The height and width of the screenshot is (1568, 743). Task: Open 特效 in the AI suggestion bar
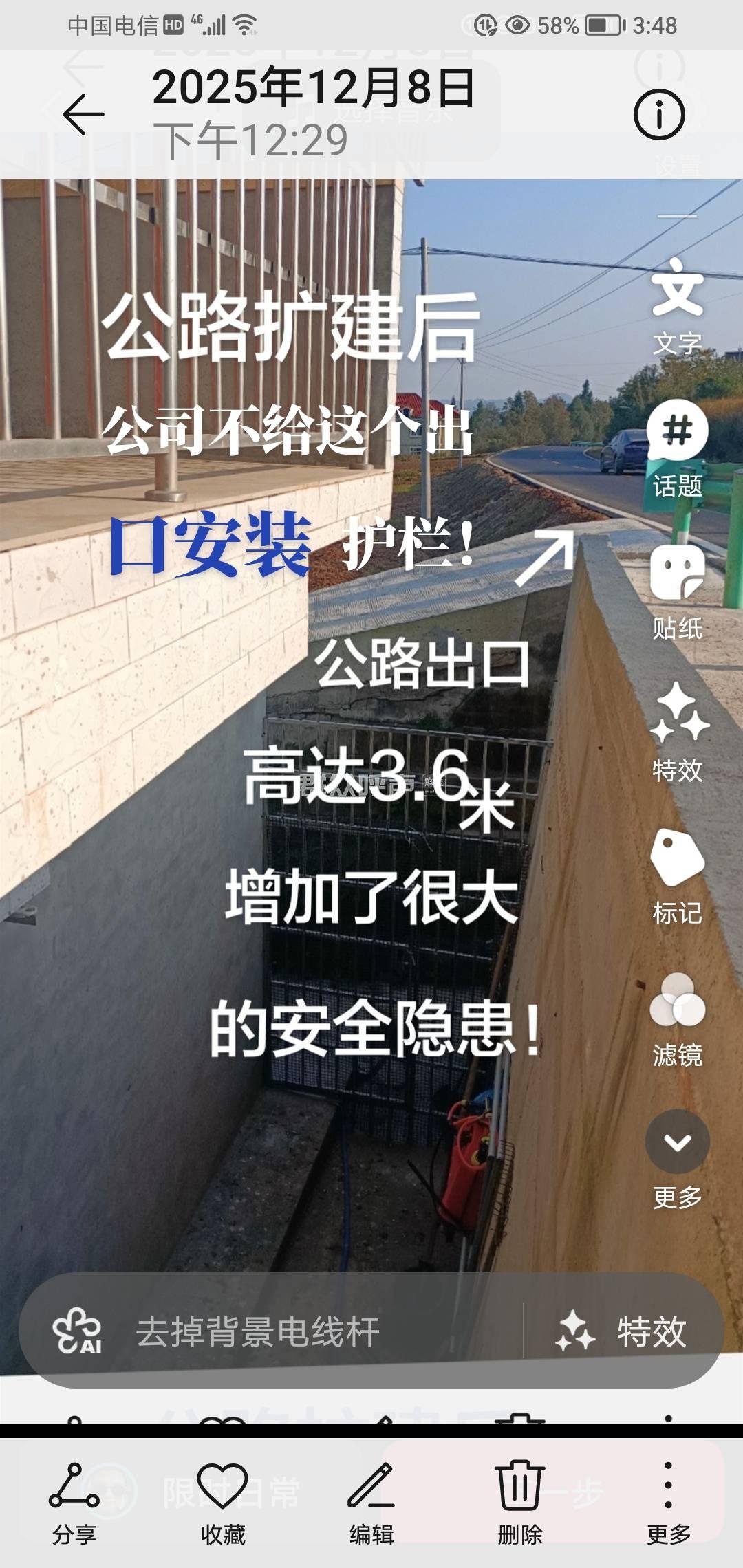click(623, 1331)
